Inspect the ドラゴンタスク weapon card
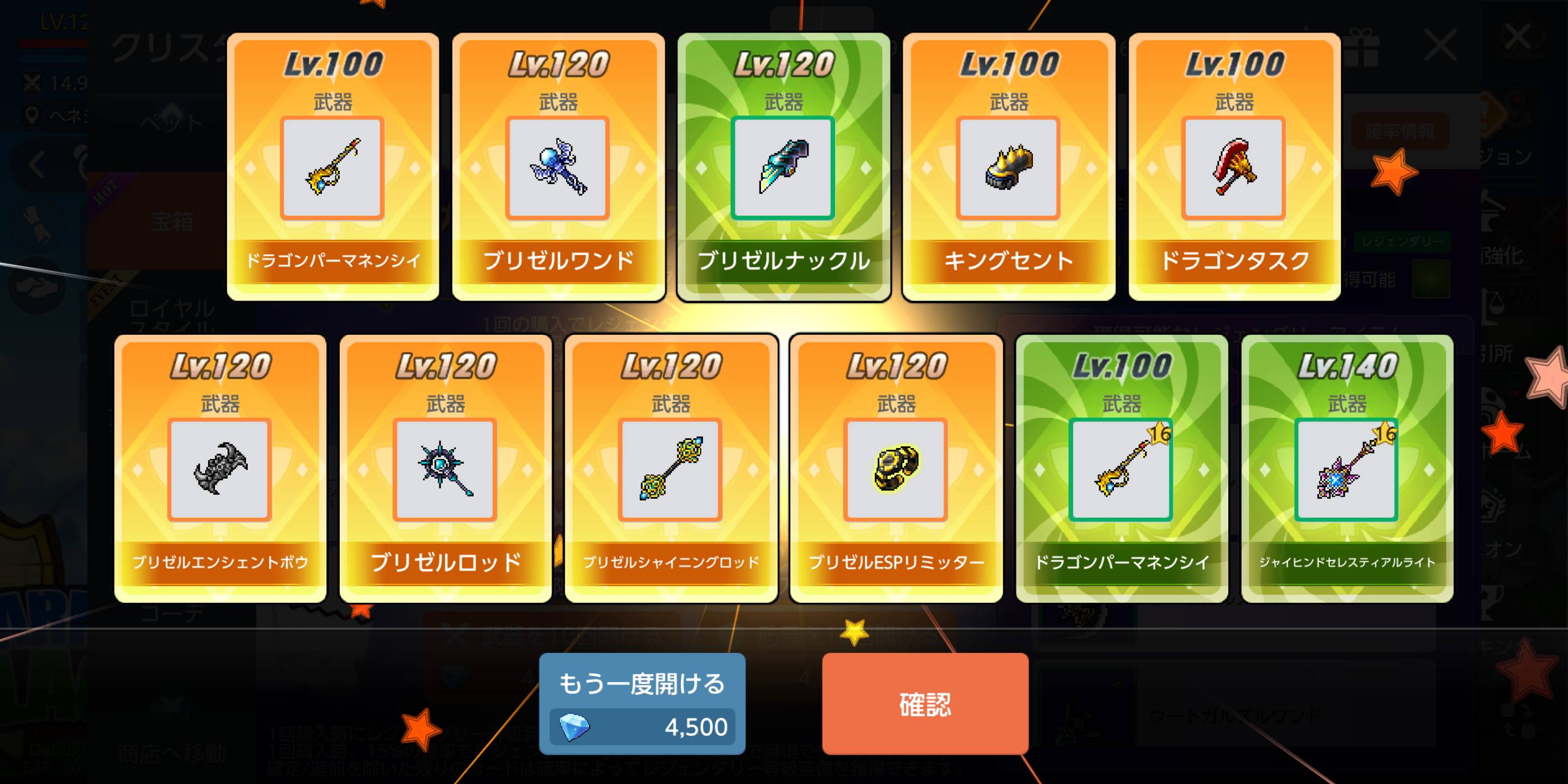This screenshot has width=1568, height=784. (1234, 167)
